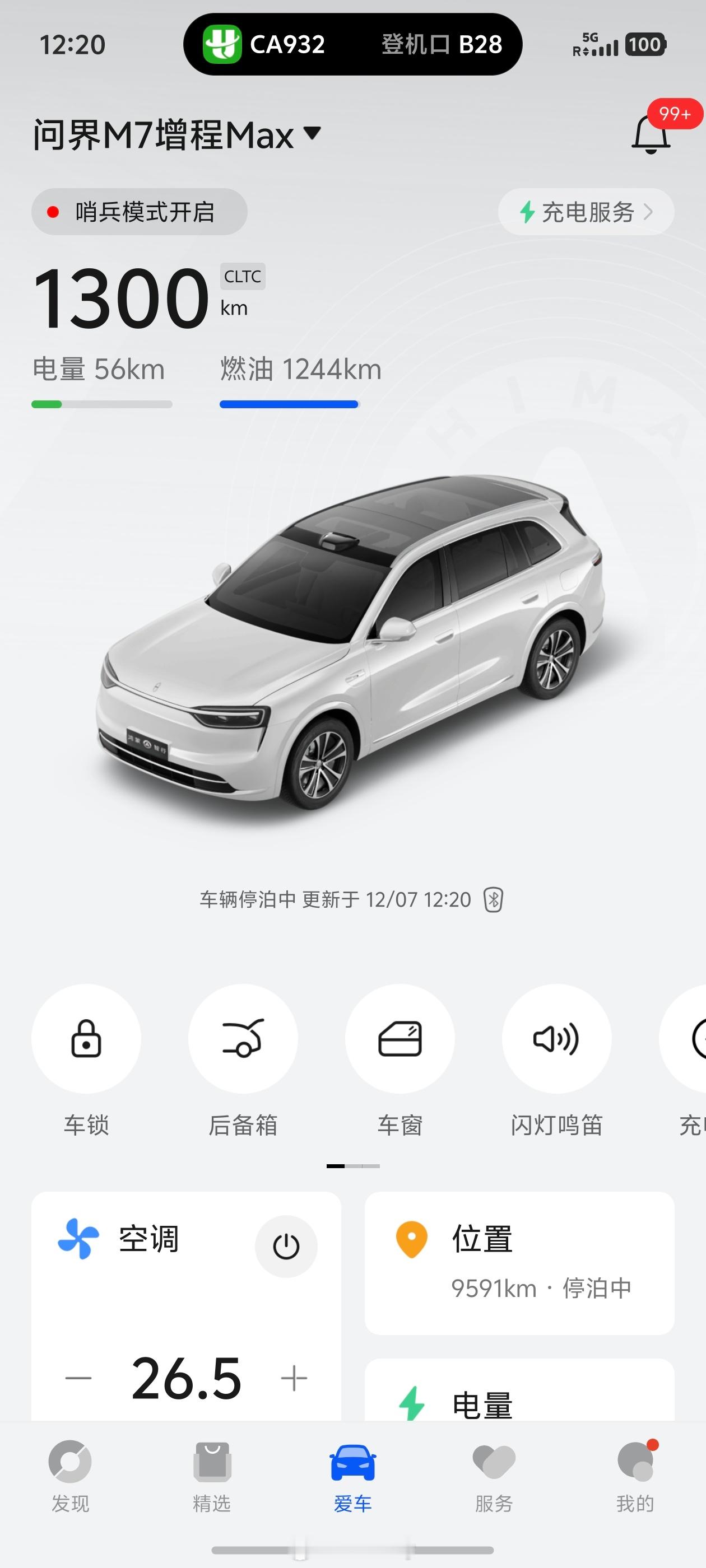Toggle 哨兵模式开启 sentinel mode badge
Image resolution: width=706 pixels, height=1568 pixels.
click(139, 211)
